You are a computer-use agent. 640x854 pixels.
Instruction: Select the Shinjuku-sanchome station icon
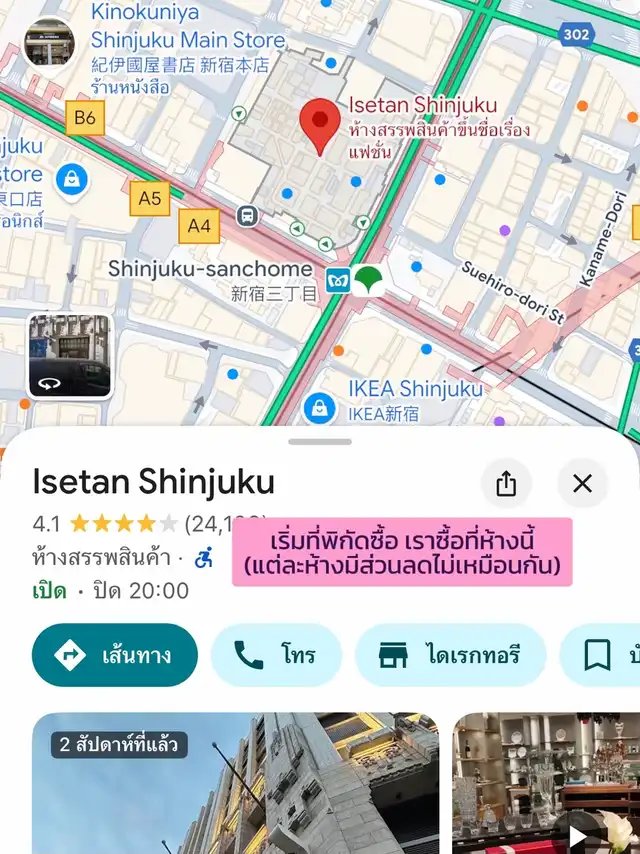click(338, 281)
